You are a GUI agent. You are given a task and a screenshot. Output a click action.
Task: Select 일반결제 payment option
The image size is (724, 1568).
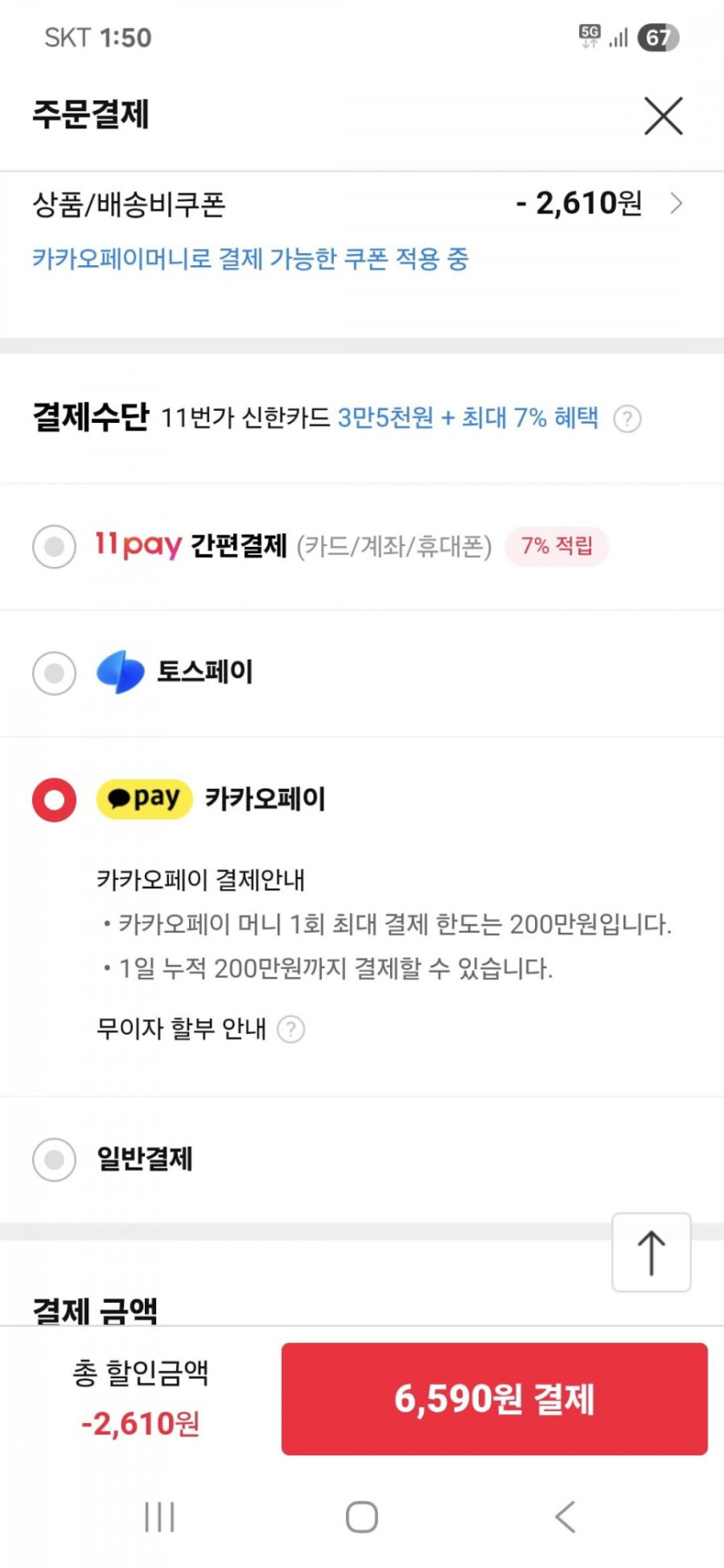click(54, 1159)
